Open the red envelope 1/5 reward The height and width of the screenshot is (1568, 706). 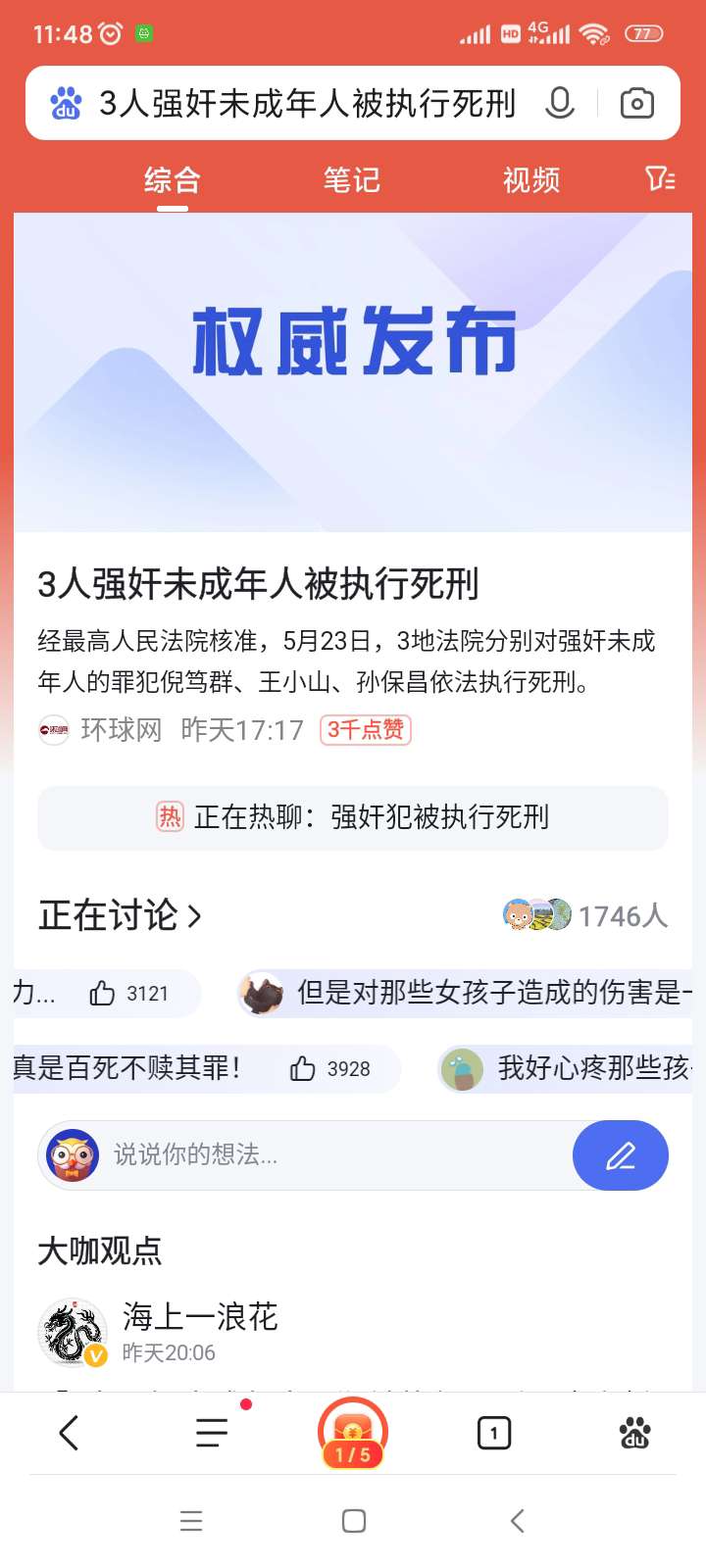353,1434
